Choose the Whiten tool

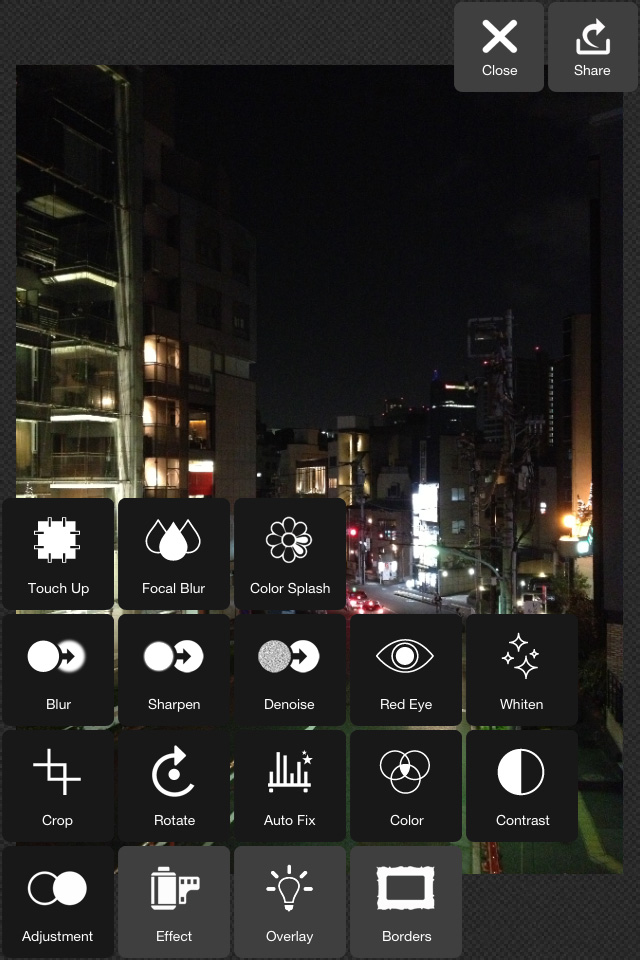pyautogui.click(x=522, y=670)
